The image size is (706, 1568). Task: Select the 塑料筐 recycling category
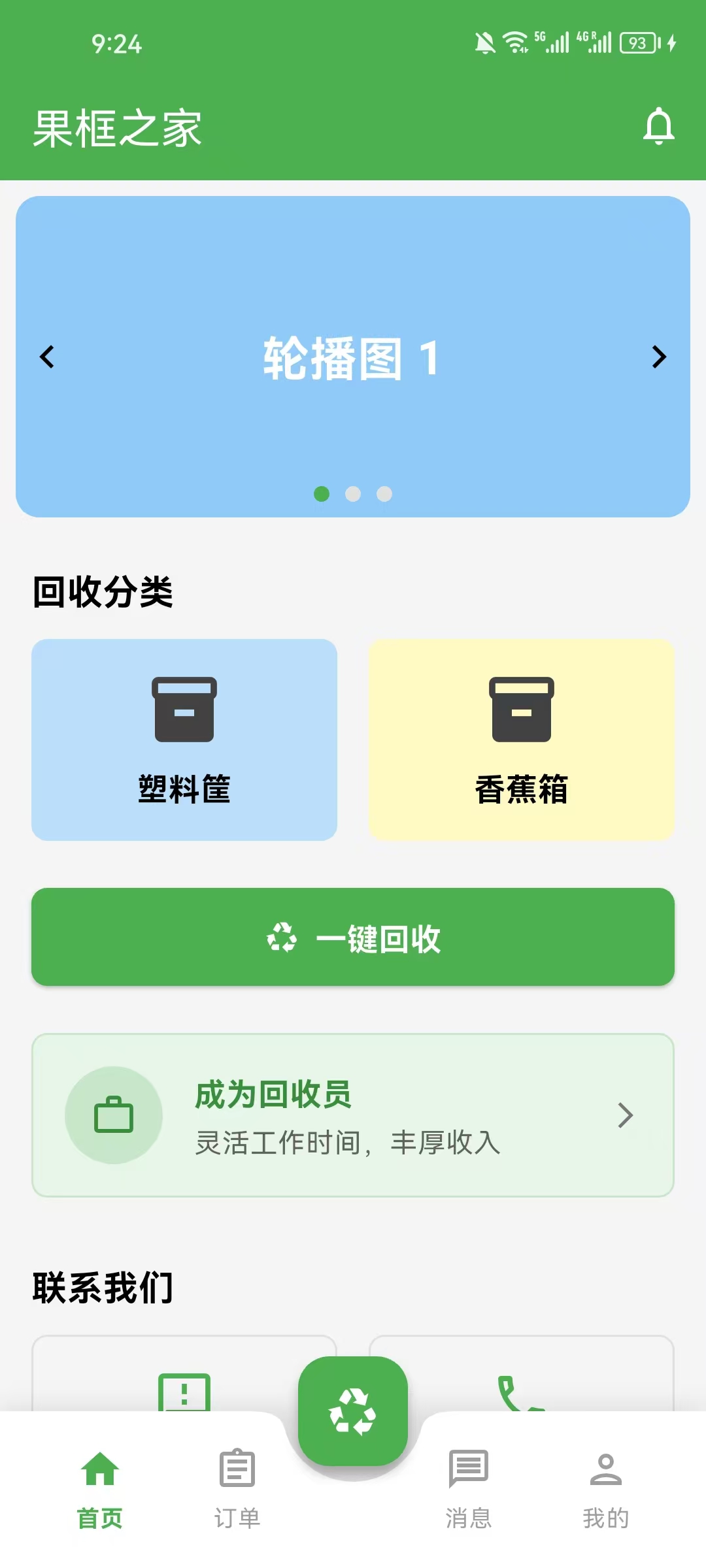tap(184, 740)
